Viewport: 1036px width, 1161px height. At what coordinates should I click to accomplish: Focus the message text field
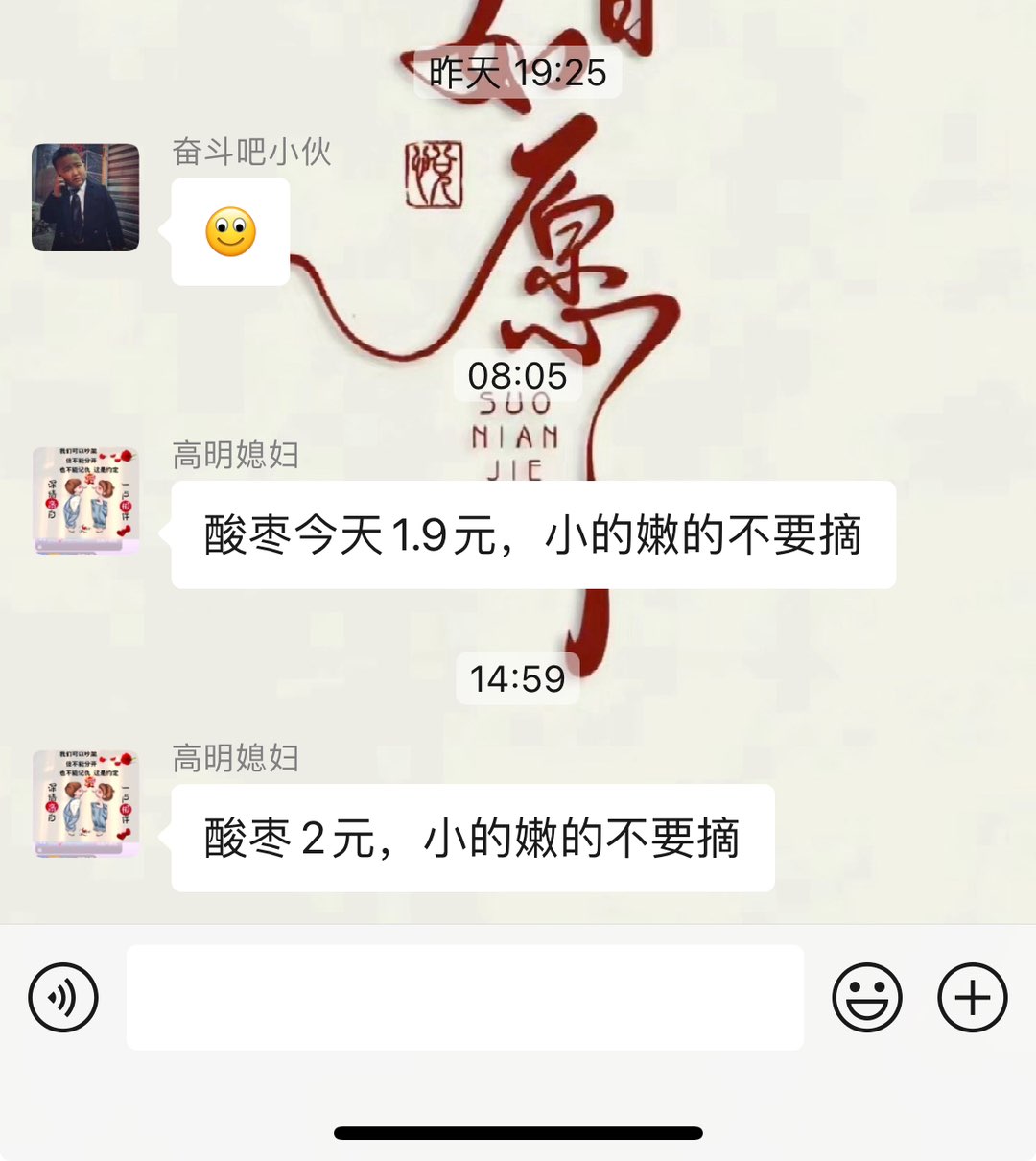coord(465,998)
